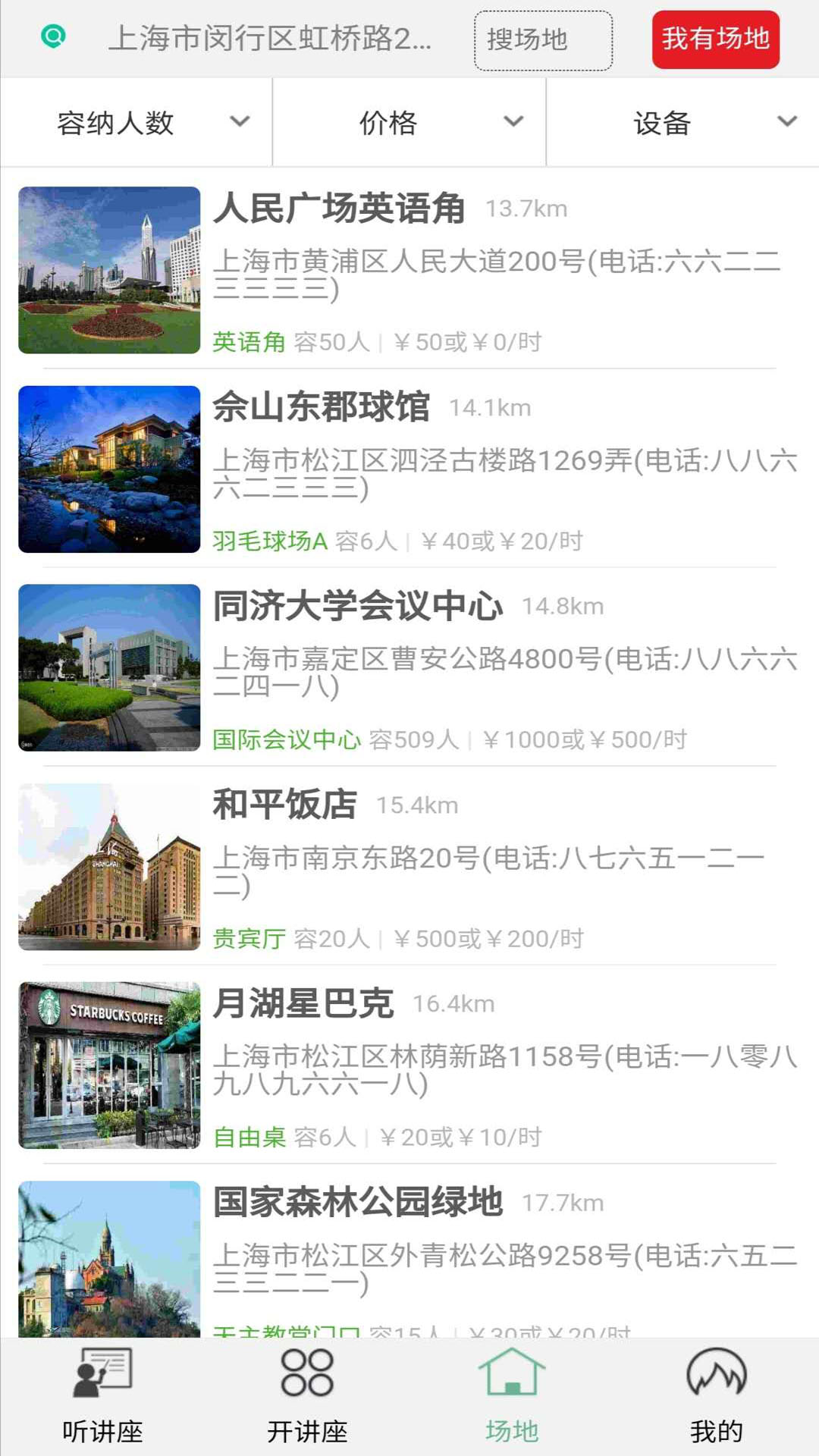
Task: Switch to the 开讲座 tab
Action: coord(307,1397)
